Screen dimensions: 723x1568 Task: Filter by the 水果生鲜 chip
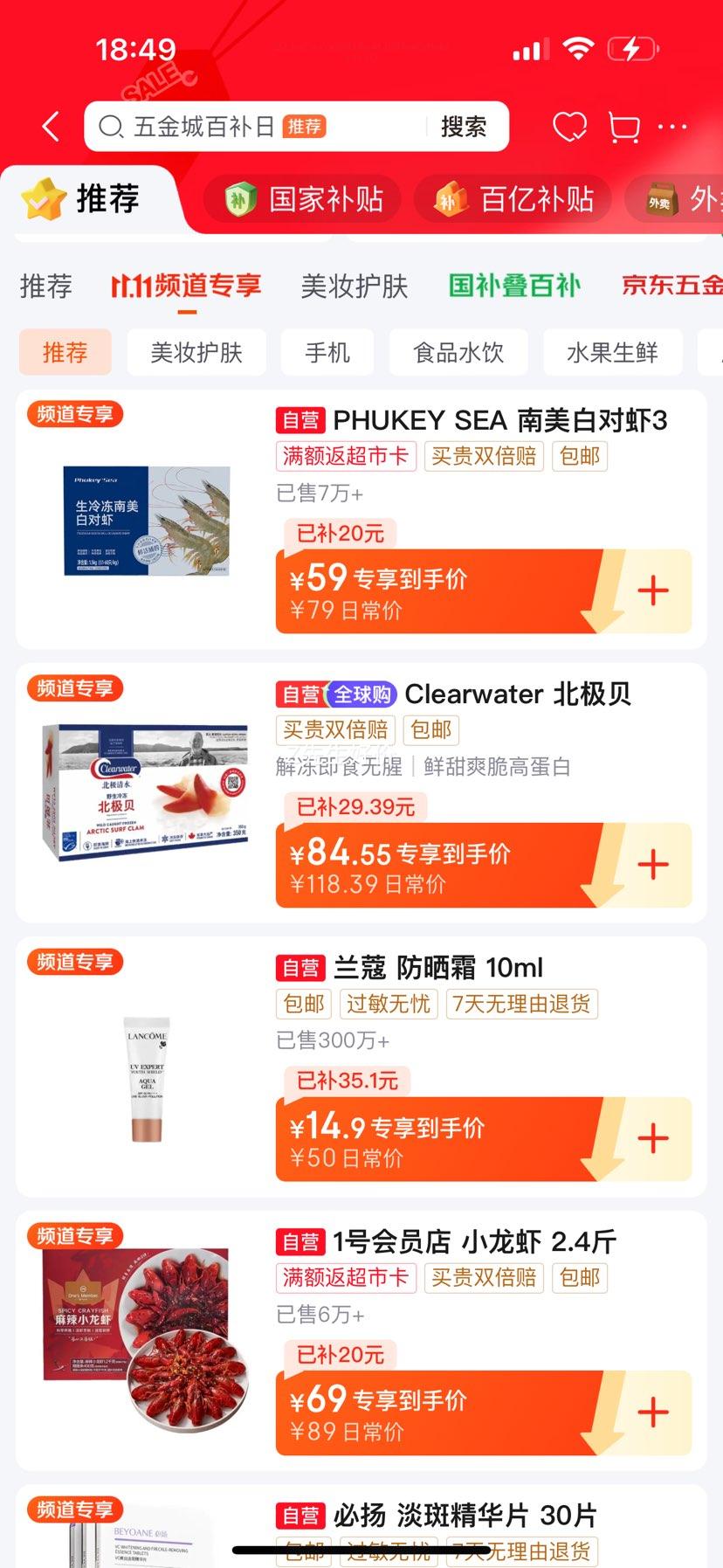pyautogui.click(x=612, y=353)
